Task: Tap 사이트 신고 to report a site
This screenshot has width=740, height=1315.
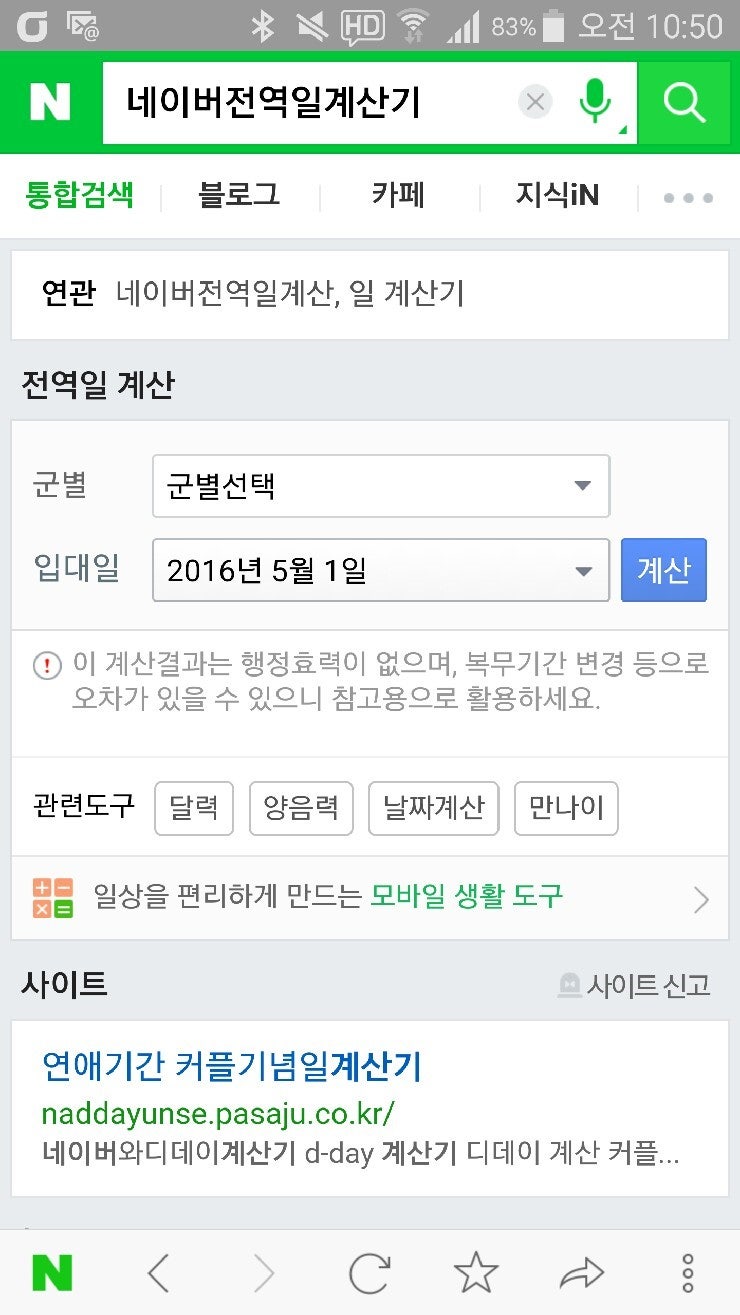Action: (x=634, y=986)
